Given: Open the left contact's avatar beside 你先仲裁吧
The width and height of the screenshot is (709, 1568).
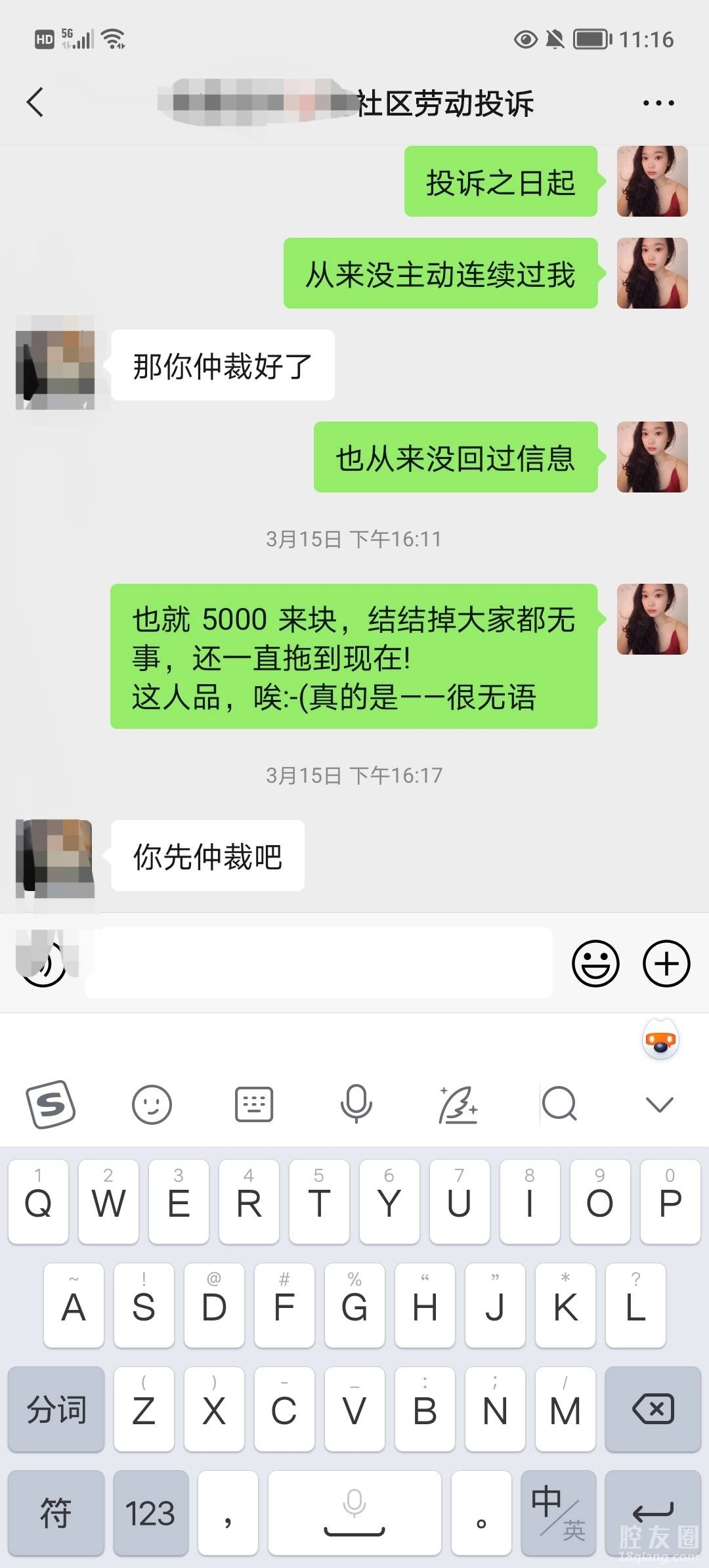Looking at the screenshot, I should point(55,858).
